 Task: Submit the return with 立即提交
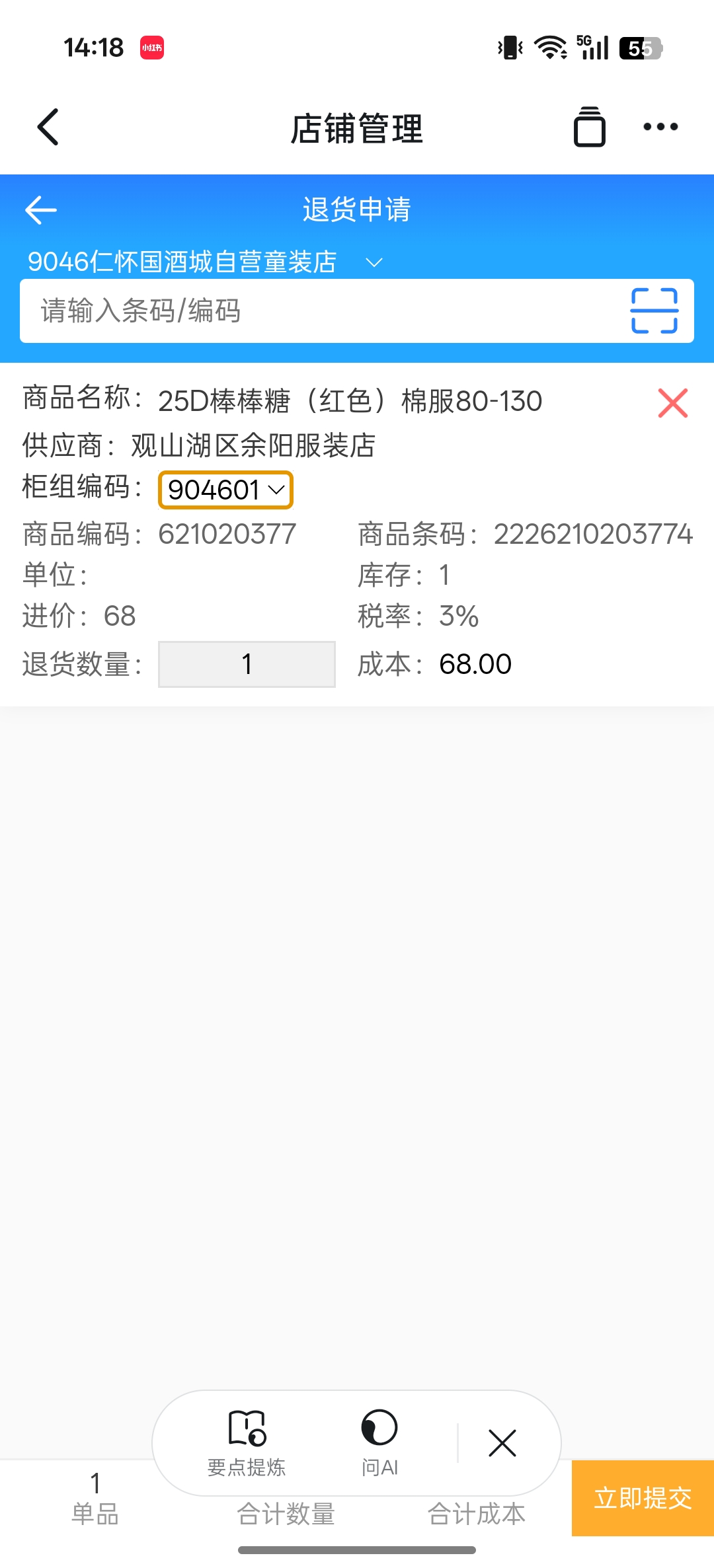click(643, 1498)
